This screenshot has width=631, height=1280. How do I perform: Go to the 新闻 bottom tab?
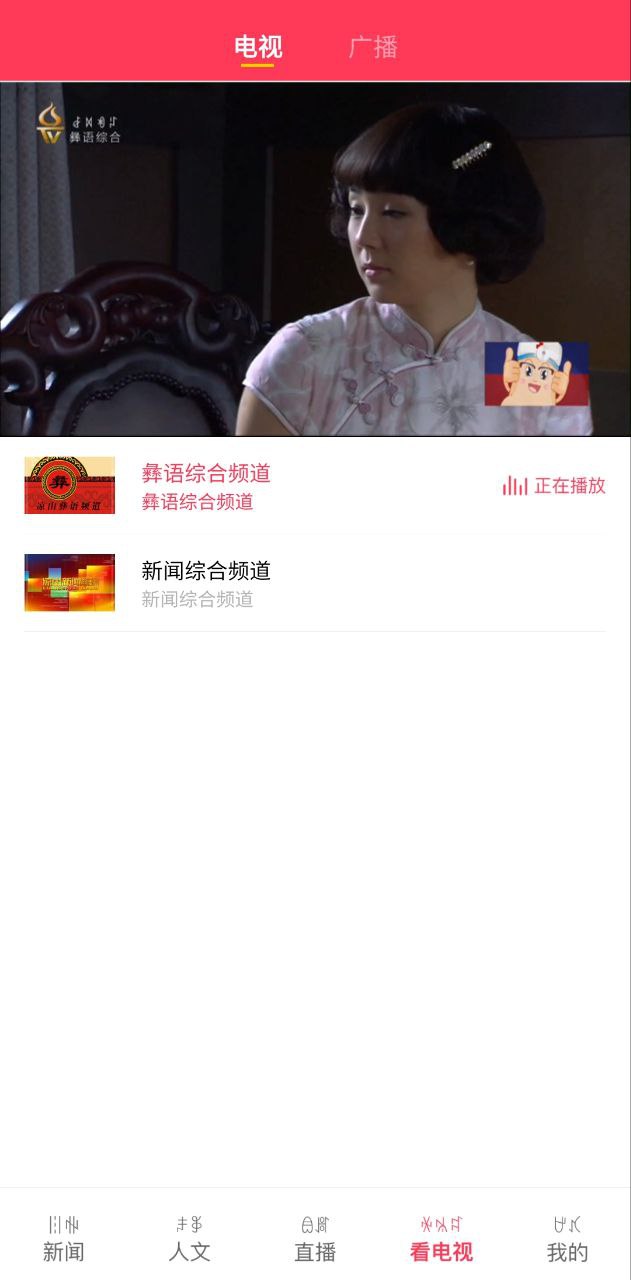[x=63, y=1239]
